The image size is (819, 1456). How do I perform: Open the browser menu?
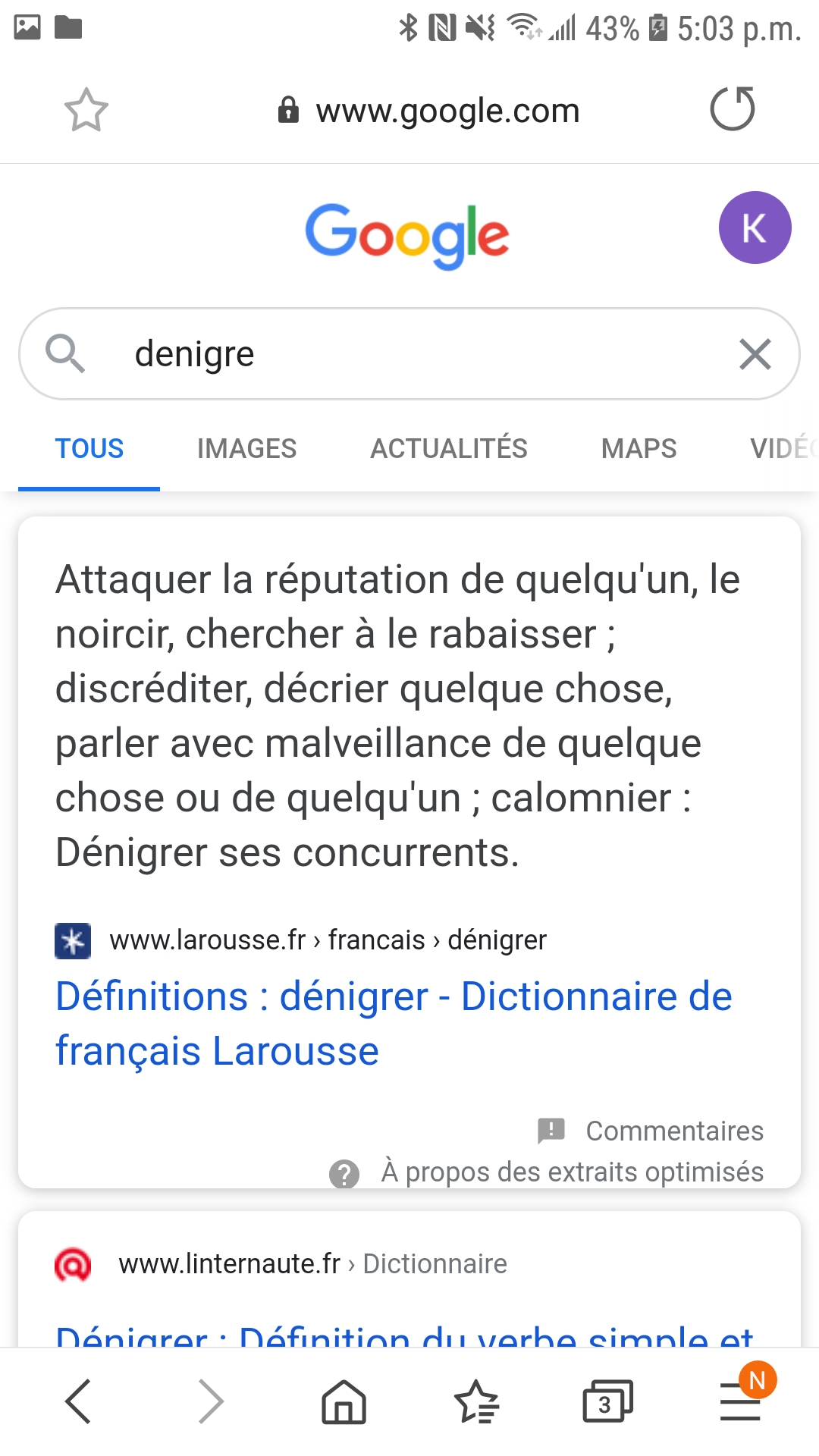coord(742,1401)
